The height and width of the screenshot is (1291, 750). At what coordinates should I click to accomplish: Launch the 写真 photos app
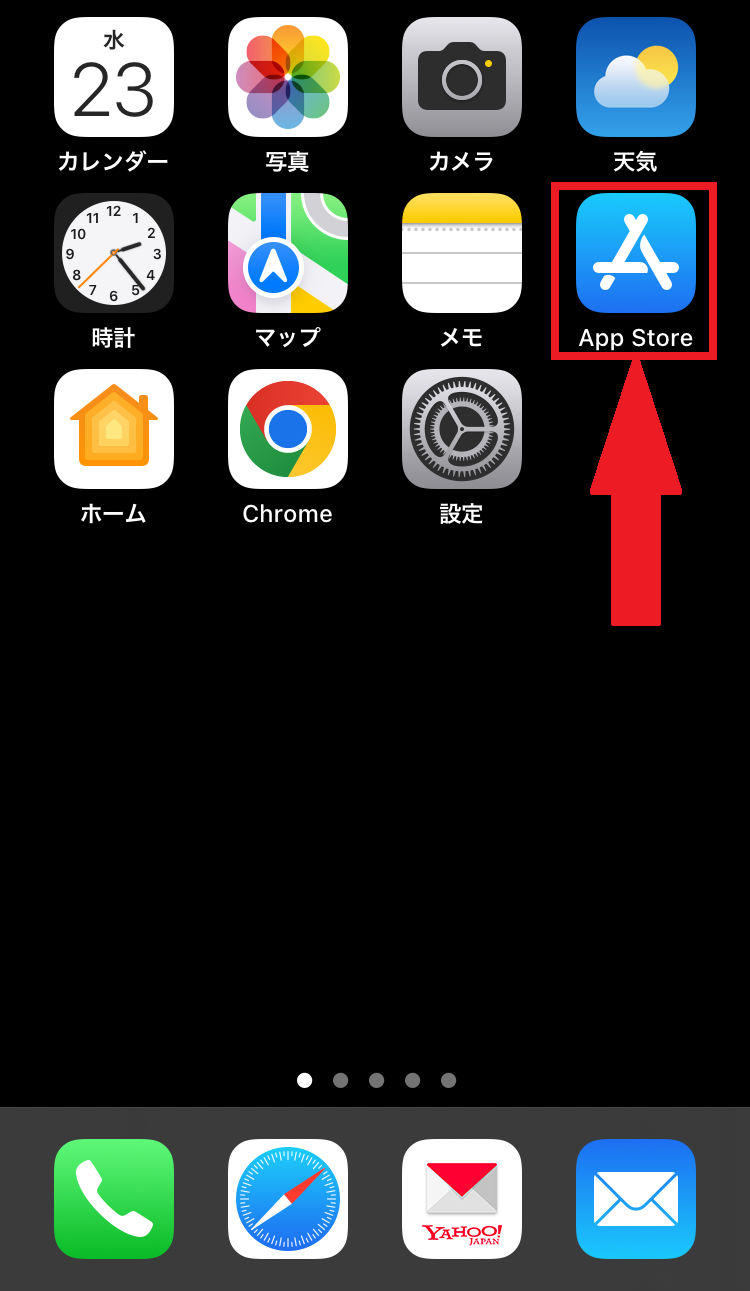tap(288, 77)
